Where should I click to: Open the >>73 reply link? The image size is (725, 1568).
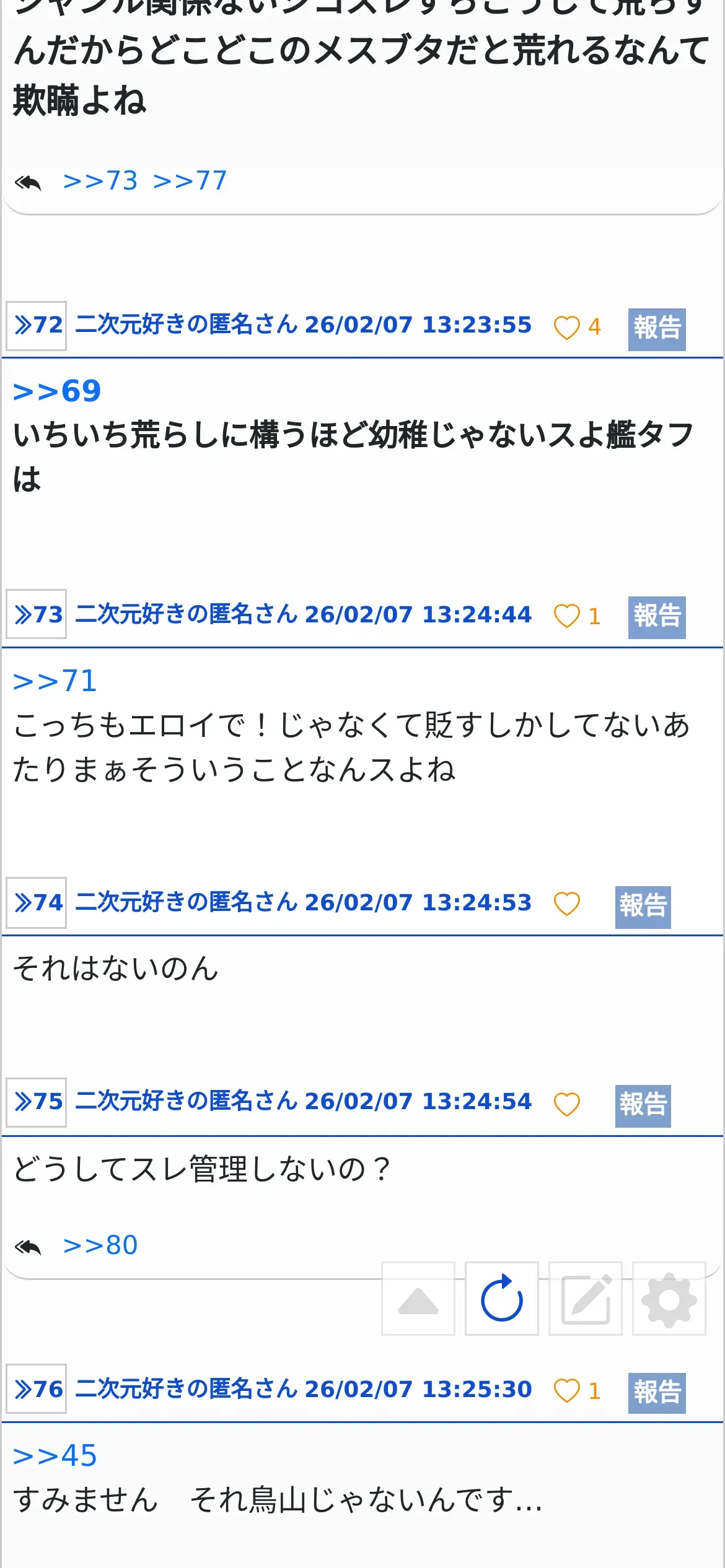click(x=100, y=181)
